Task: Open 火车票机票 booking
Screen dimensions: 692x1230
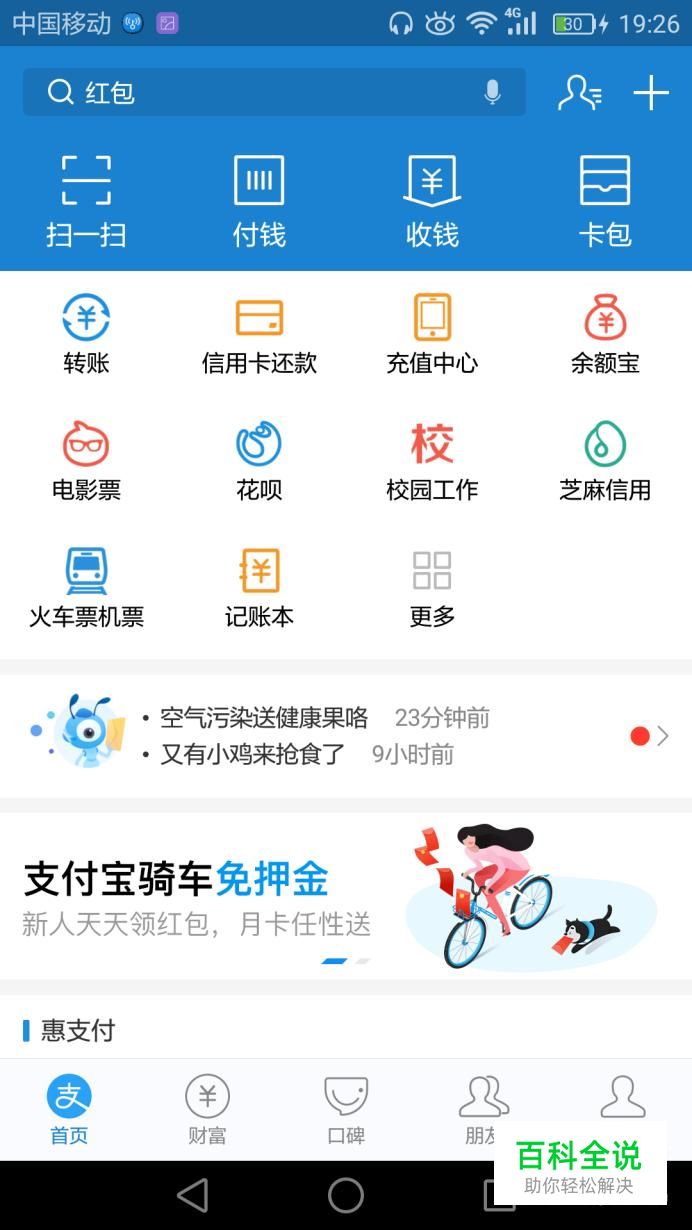Action: click(x=86, y=587)
